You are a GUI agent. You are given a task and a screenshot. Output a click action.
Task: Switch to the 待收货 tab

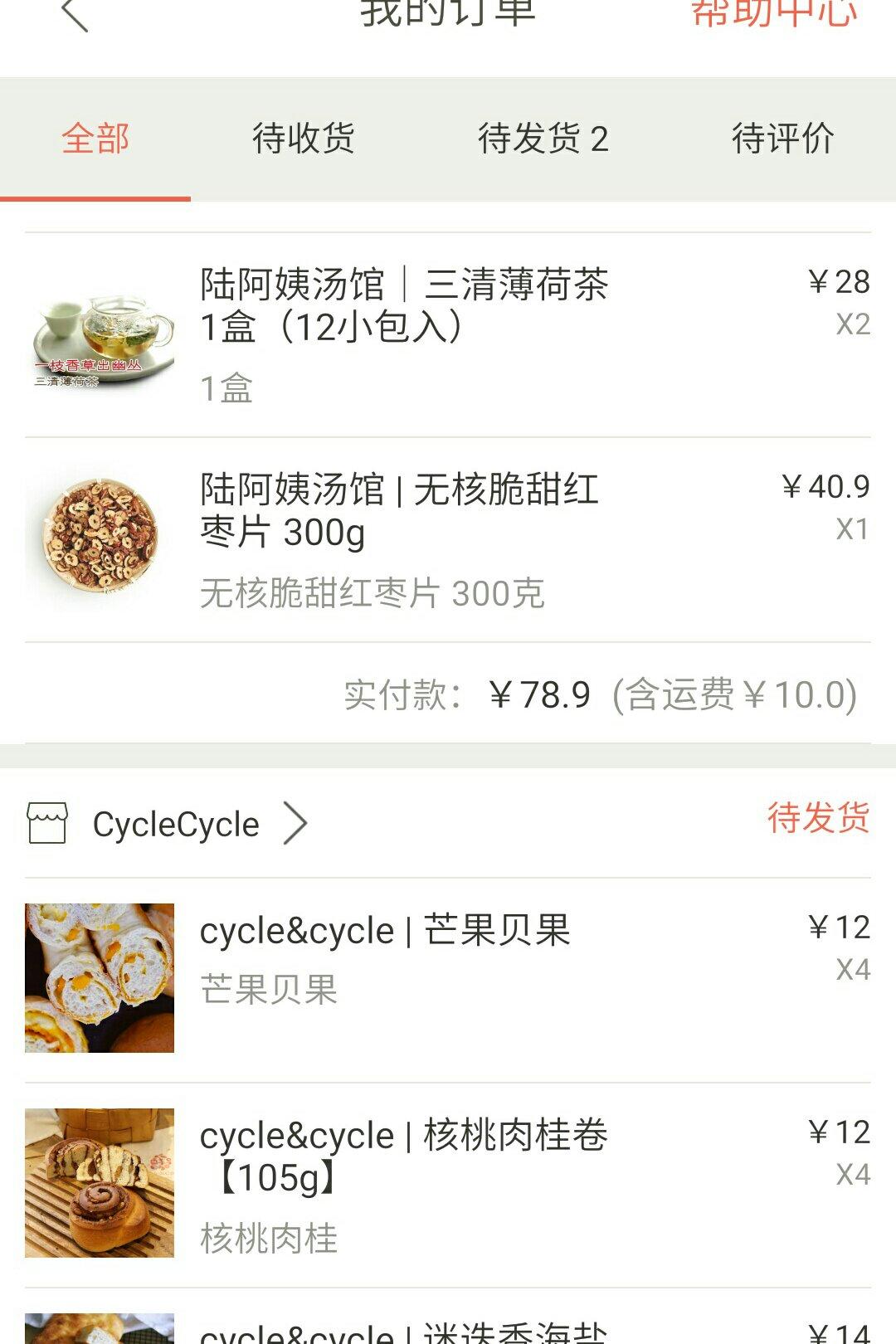(304, 139)
